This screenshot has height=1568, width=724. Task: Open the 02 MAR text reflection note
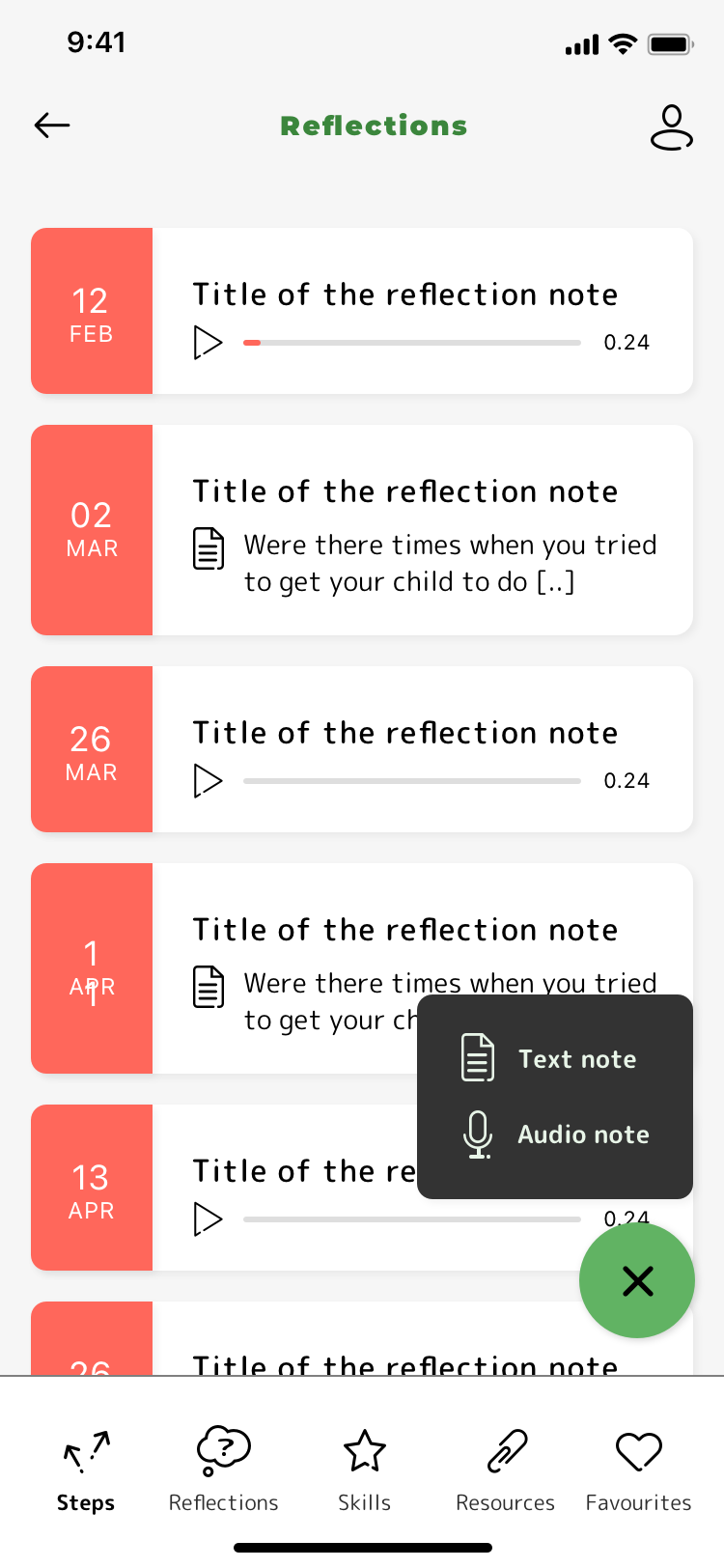coord(362,530)
